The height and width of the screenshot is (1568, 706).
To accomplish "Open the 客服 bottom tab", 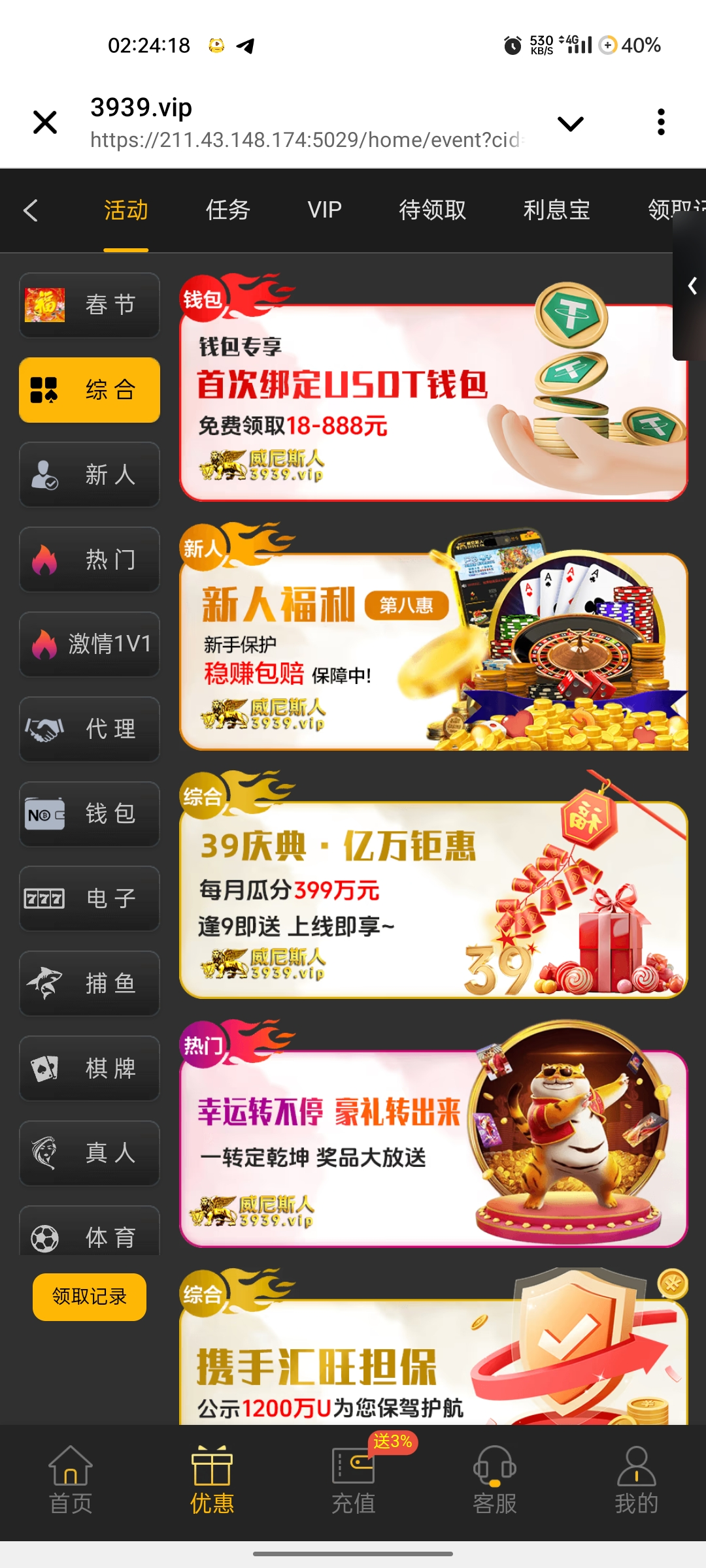I will pyautogui.click(x=495, y=1480).
